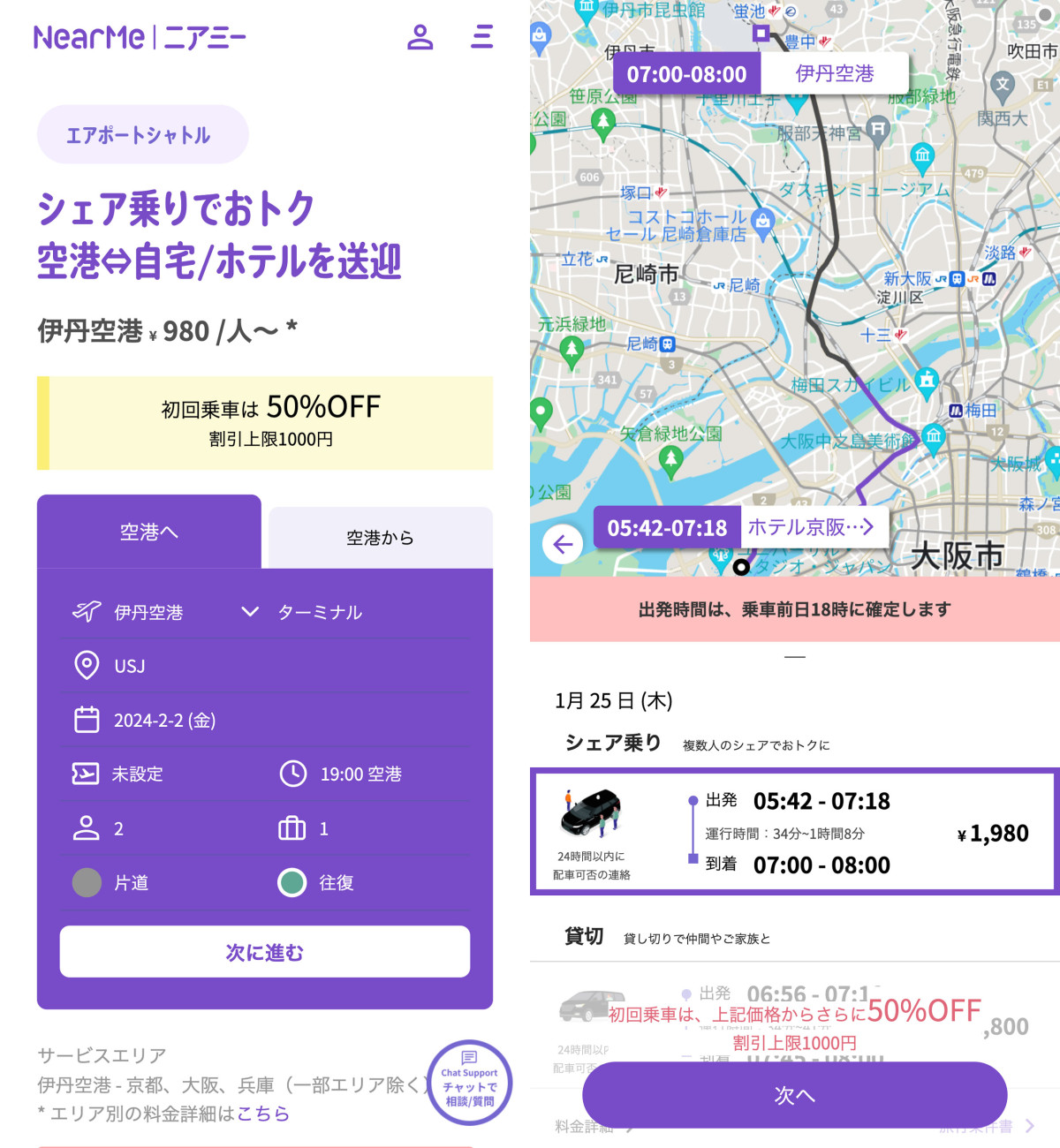Open the hamburger menu
Image resolution: width=1060 pixels, height=1148 pixels.
tap(482, 37)
